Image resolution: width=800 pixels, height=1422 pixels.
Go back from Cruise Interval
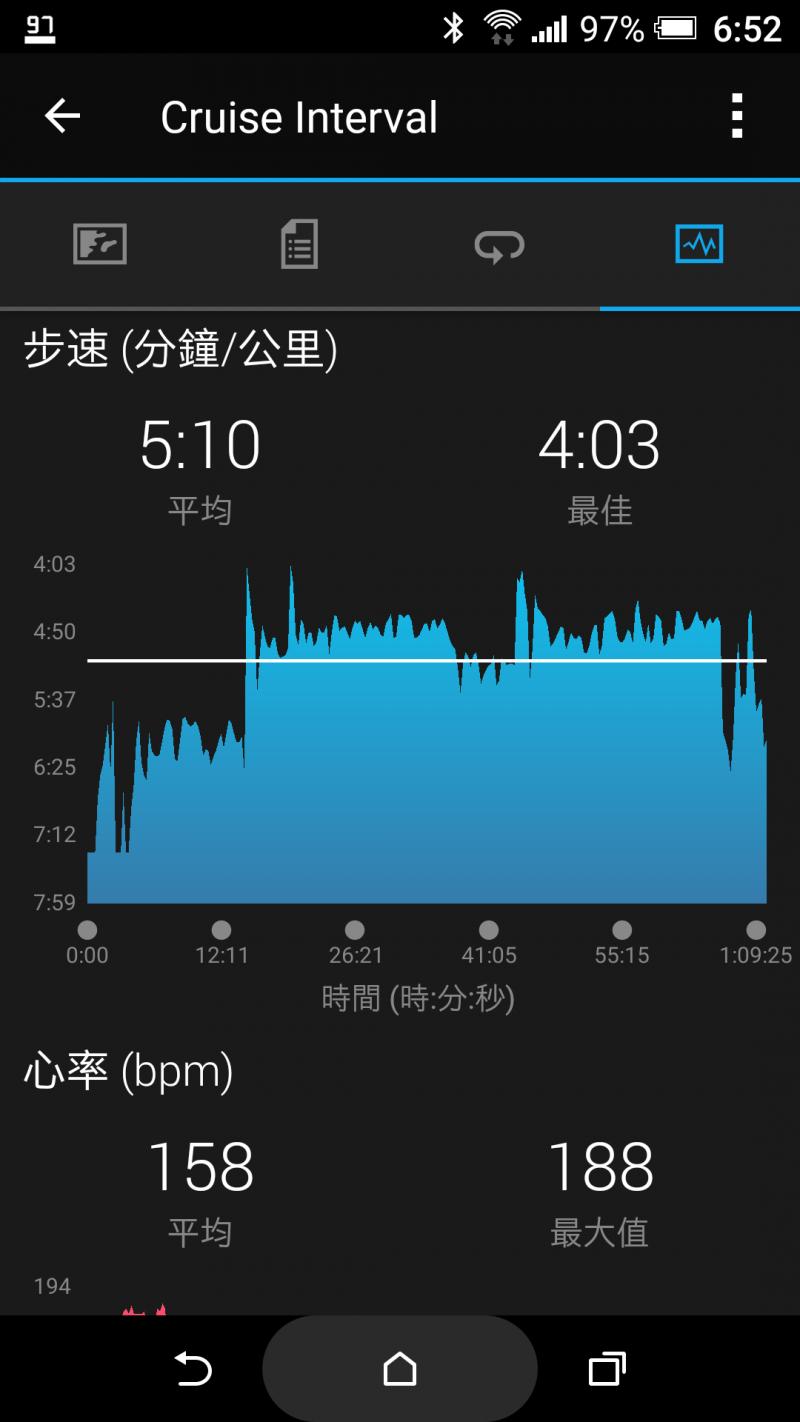click(62, 117)
